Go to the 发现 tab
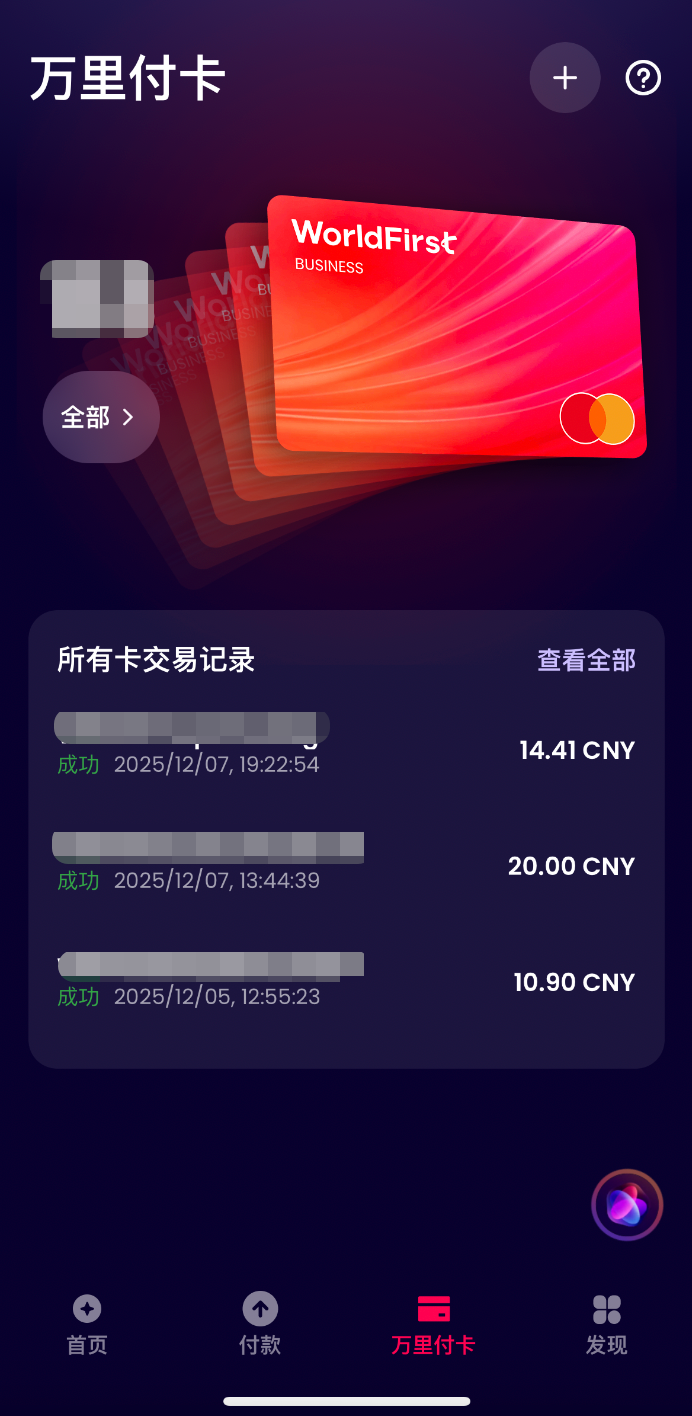 click(606, 1324)
